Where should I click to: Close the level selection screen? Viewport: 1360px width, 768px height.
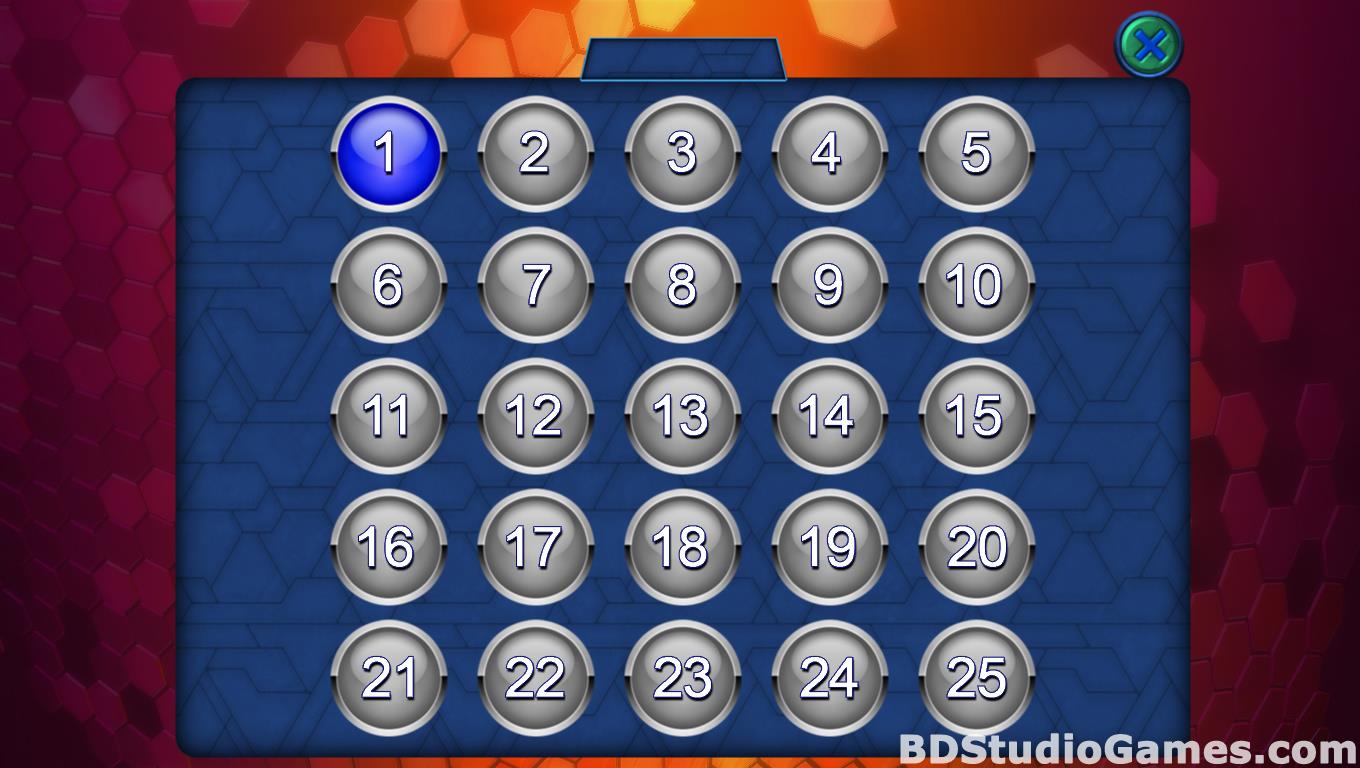(1149, 45)
